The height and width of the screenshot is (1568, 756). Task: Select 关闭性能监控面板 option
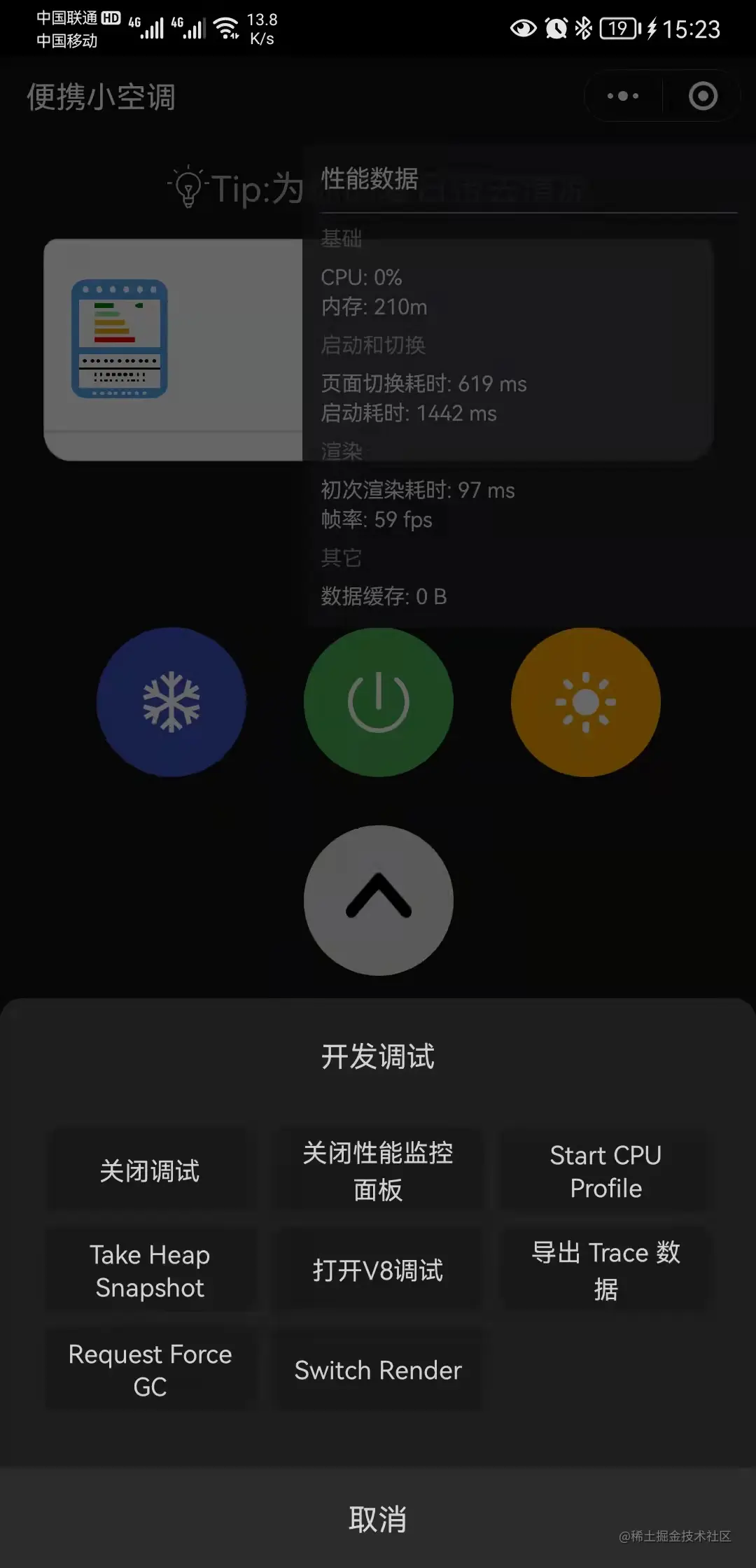click(x=378, y=1171)
